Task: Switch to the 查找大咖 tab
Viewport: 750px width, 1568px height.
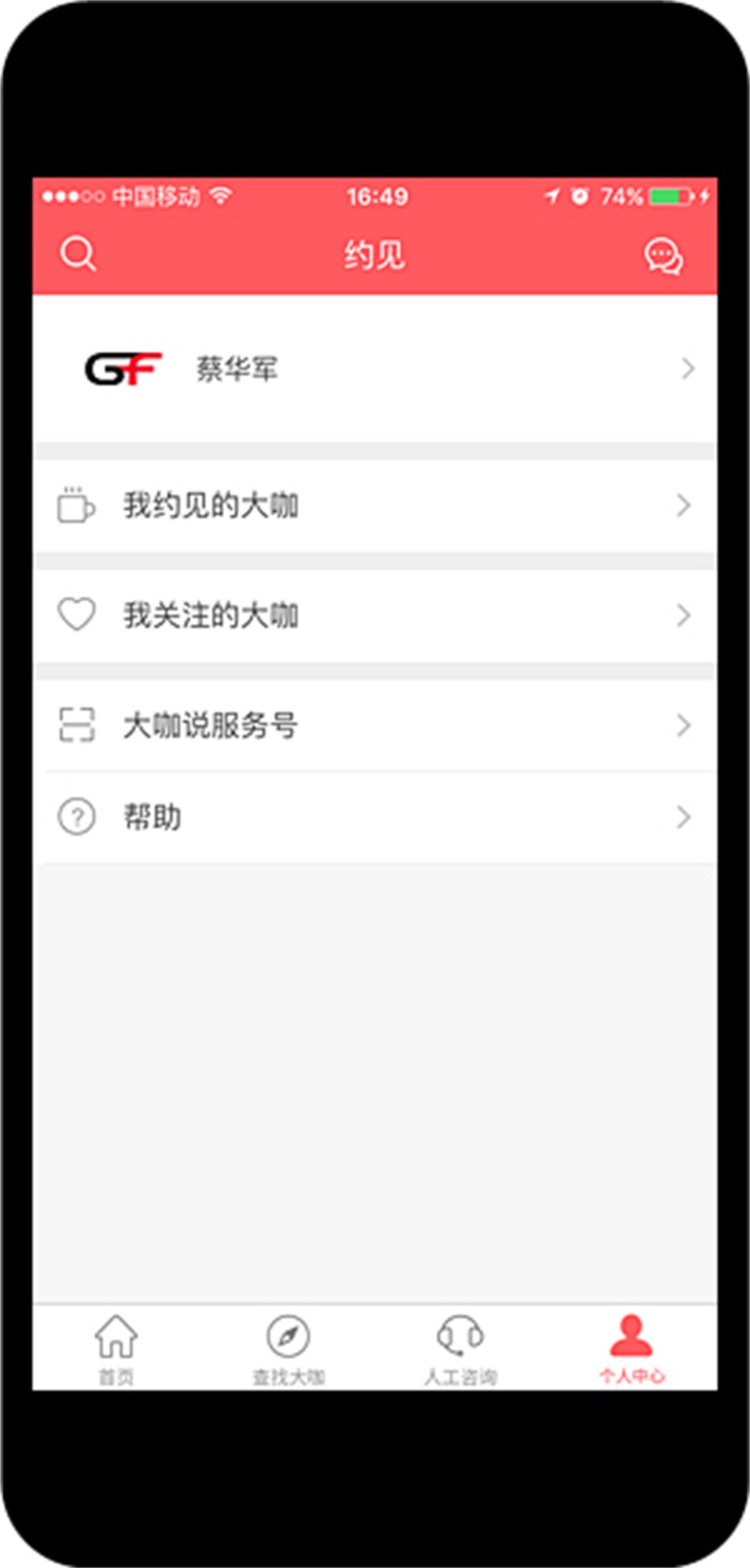Action: (288, 1349)
